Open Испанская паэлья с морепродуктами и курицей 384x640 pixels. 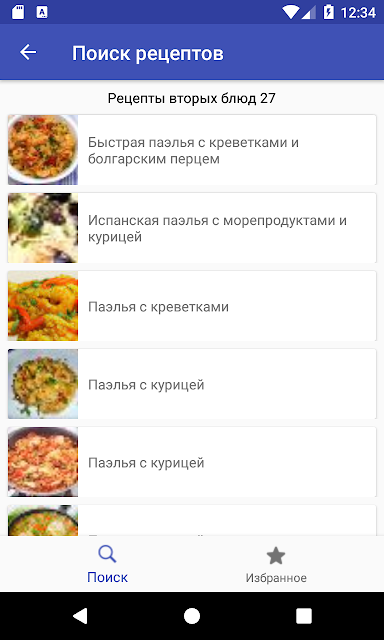tap(192, 228)
